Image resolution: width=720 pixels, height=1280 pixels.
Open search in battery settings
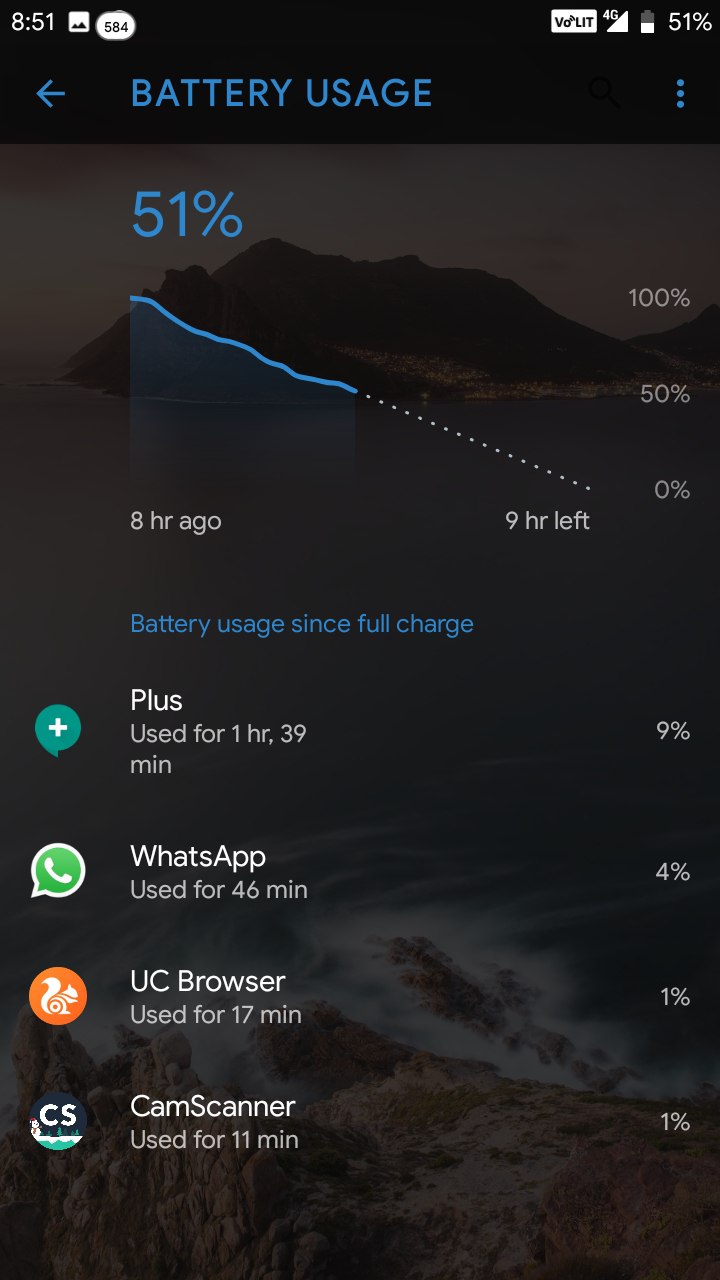pyautogui.click(x=603, y=94)
